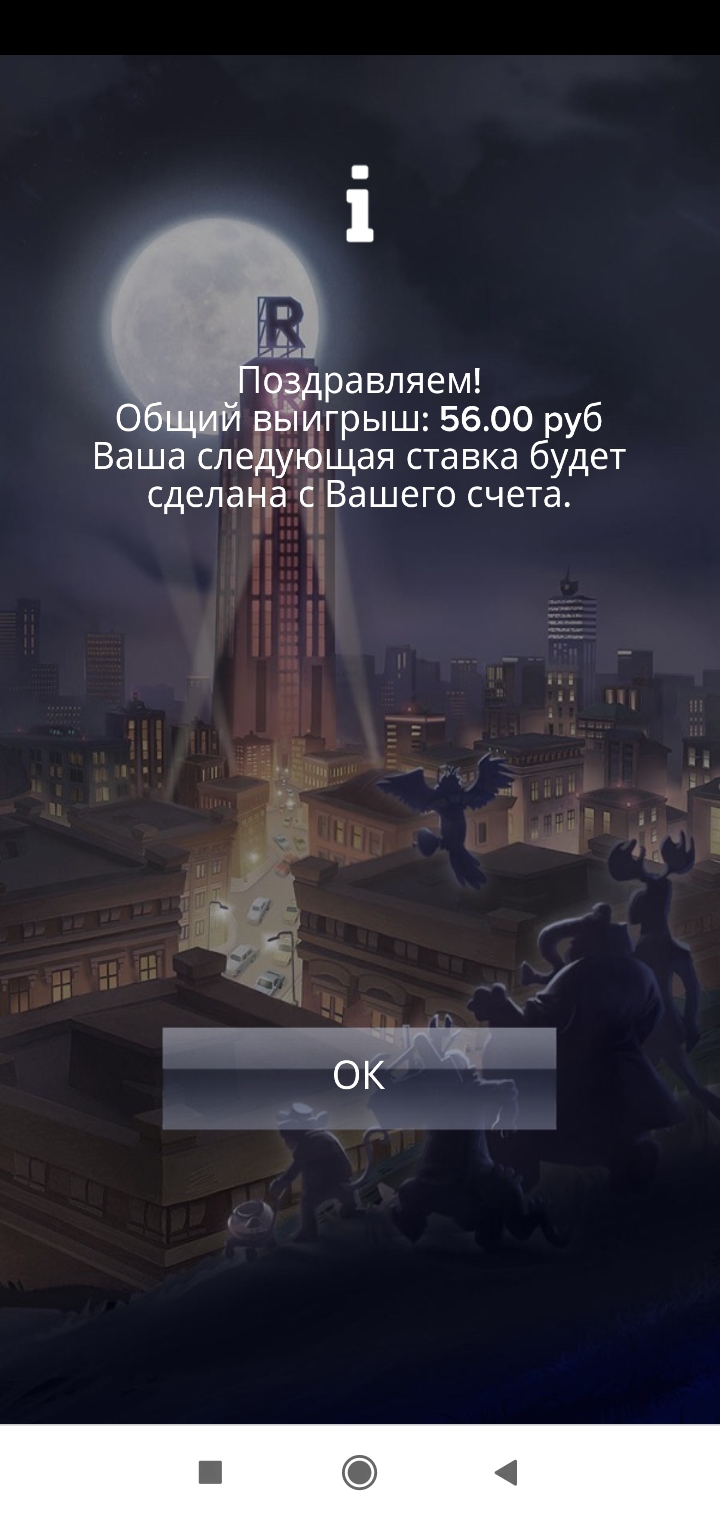Open the recent apps overview

(x=210, y=1472)
